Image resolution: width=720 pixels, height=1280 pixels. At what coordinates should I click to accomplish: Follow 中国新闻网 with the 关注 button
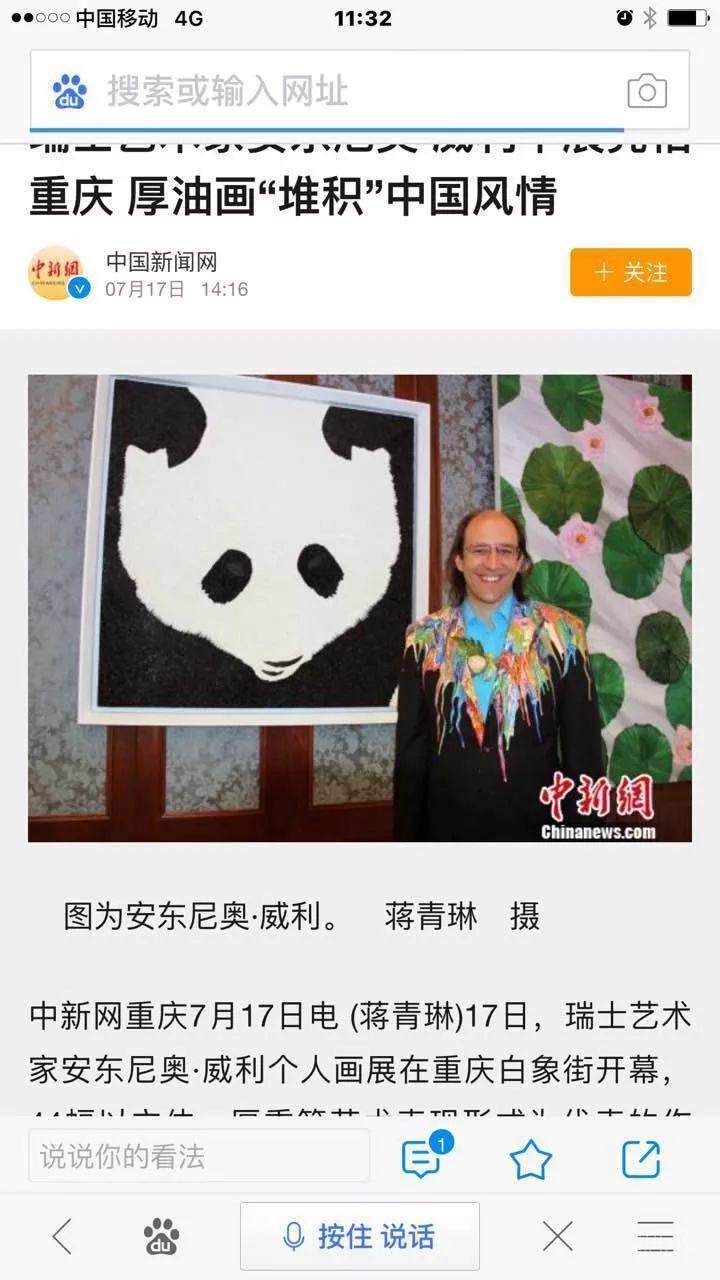point(630,272)
